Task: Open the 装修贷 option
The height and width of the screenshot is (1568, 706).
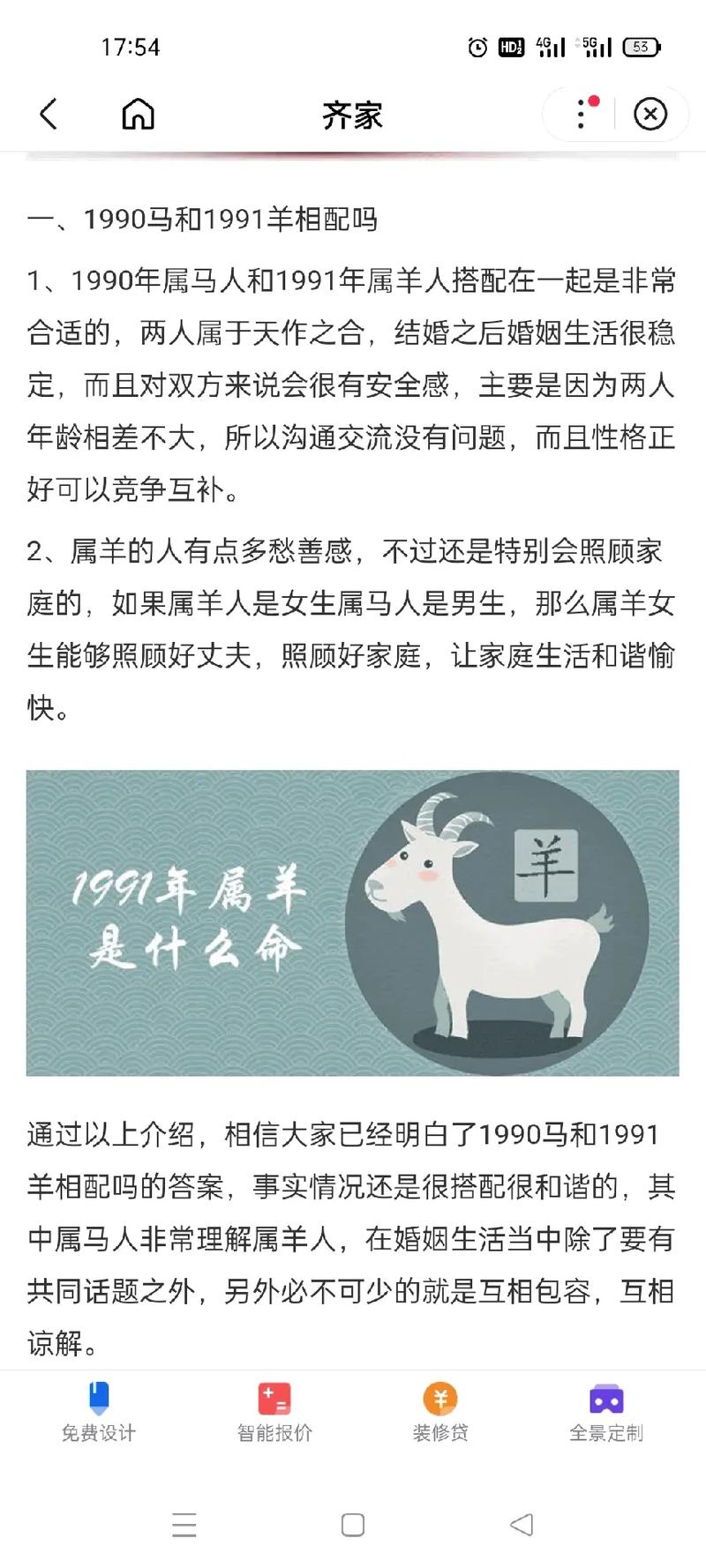Action: 440,1412
